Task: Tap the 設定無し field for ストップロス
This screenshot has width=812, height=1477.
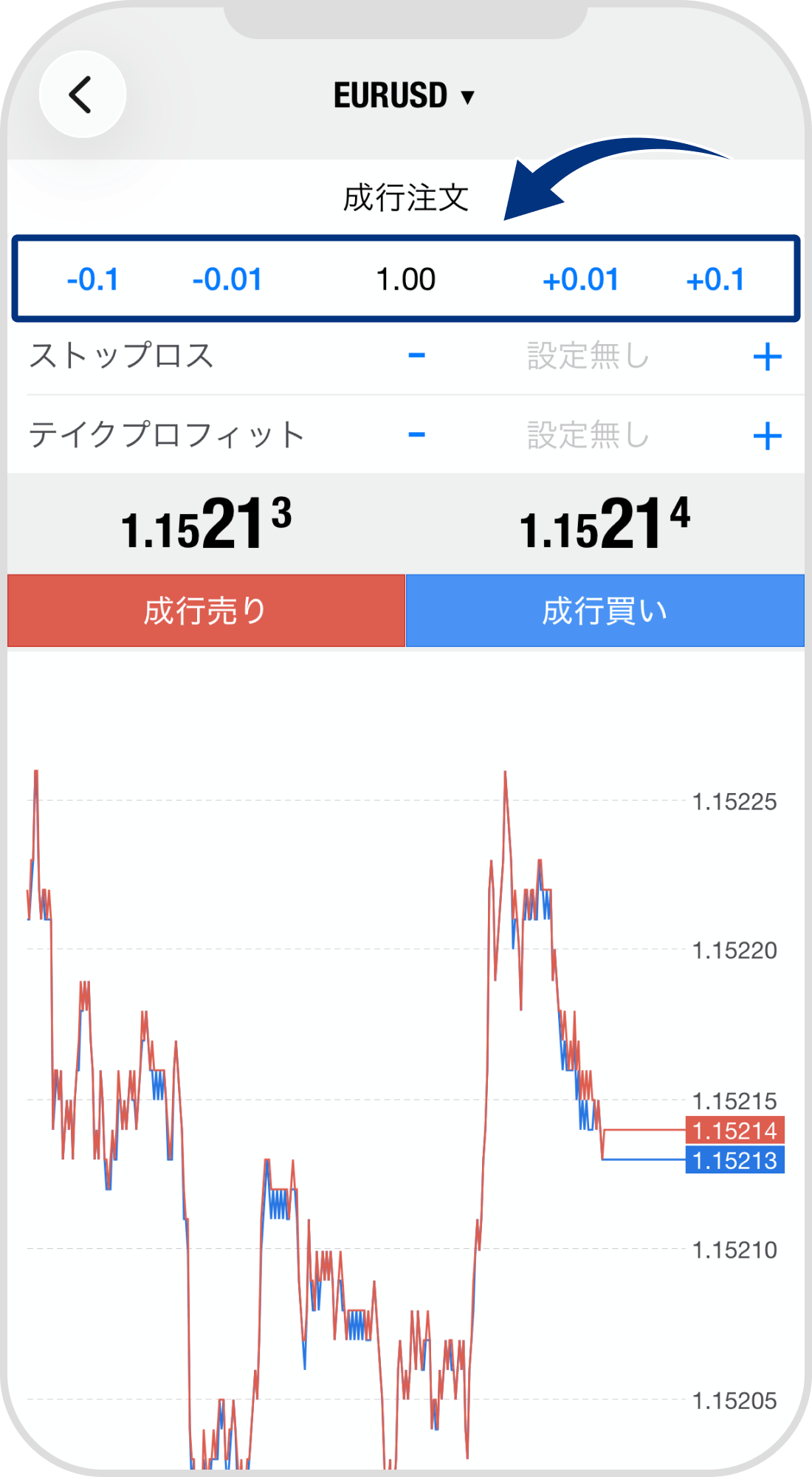Action: click(x=585, y=357)
